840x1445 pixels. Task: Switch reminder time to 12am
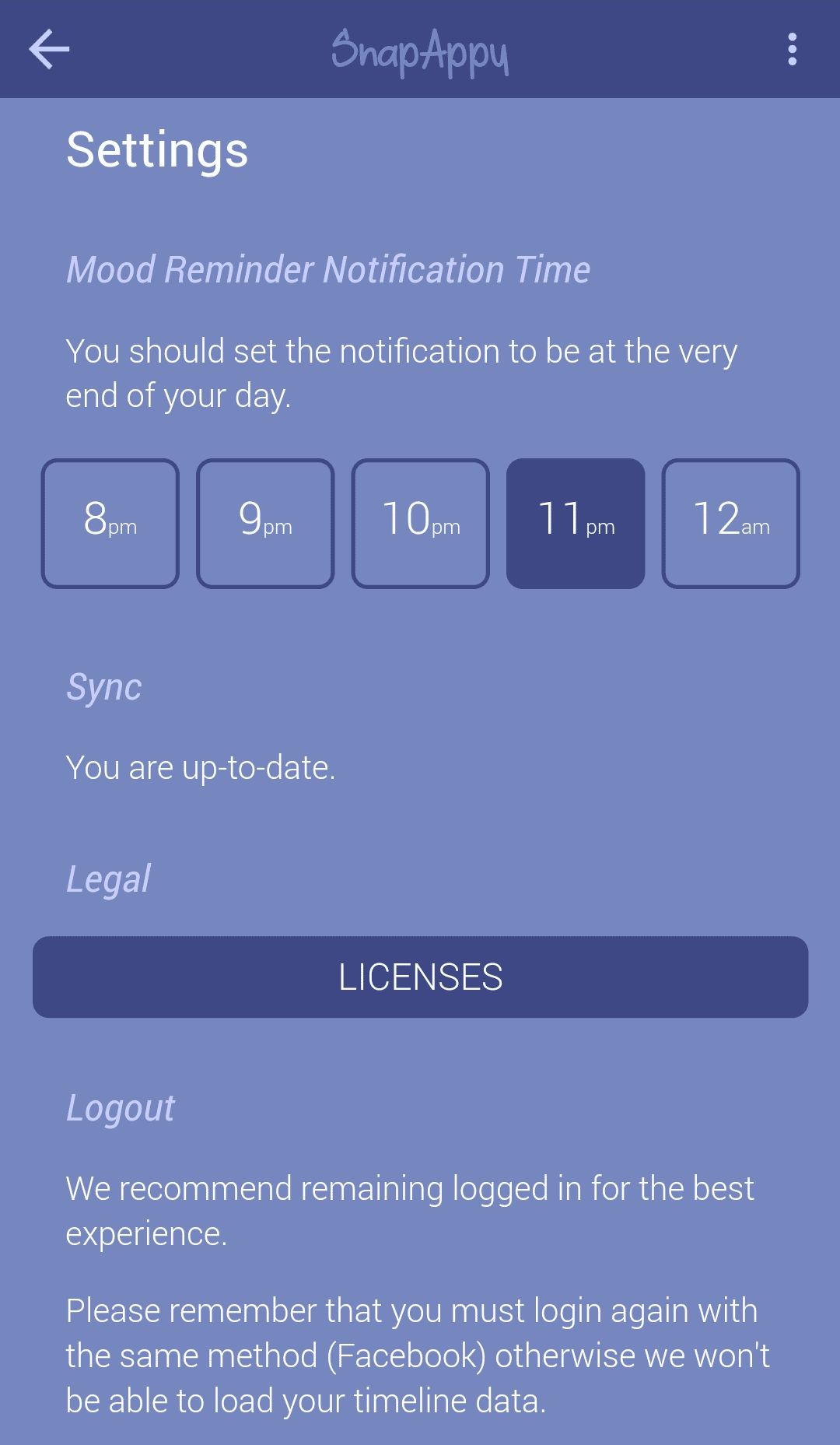tap(730, 523)
